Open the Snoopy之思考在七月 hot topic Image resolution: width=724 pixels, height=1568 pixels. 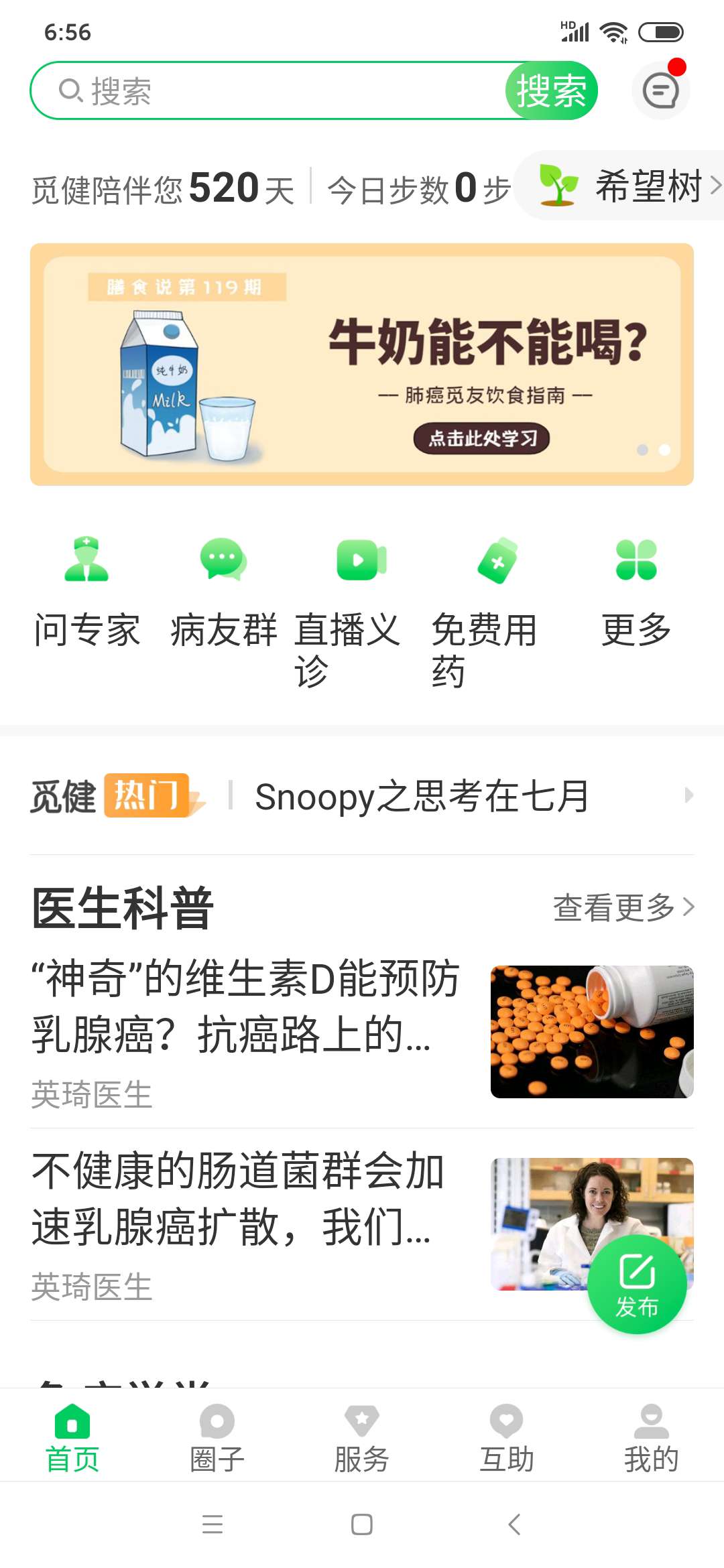click(422, 797)
